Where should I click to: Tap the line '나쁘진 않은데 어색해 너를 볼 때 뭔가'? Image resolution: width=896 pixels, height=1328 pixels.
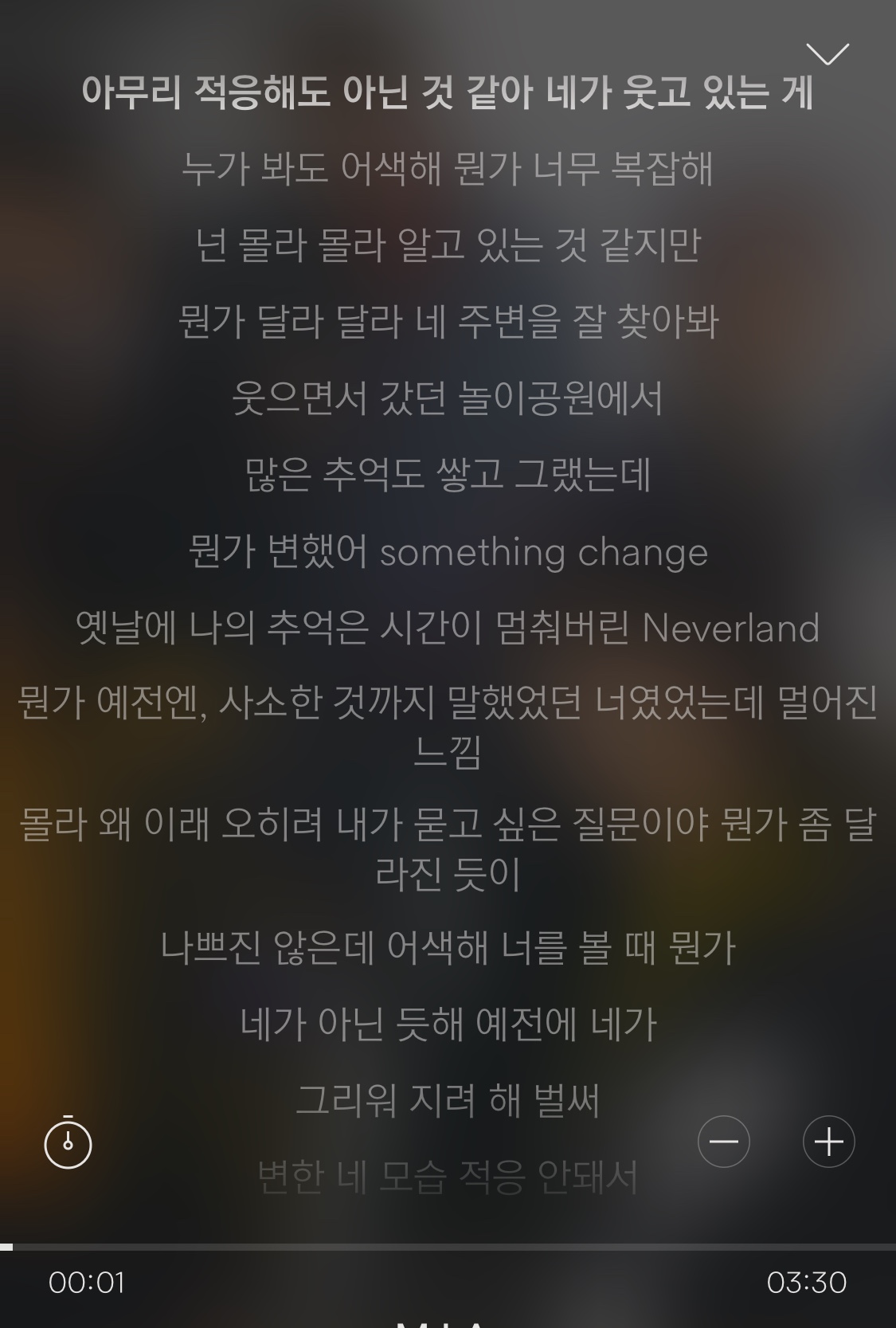pyautogui.click(x=448, y=947)
